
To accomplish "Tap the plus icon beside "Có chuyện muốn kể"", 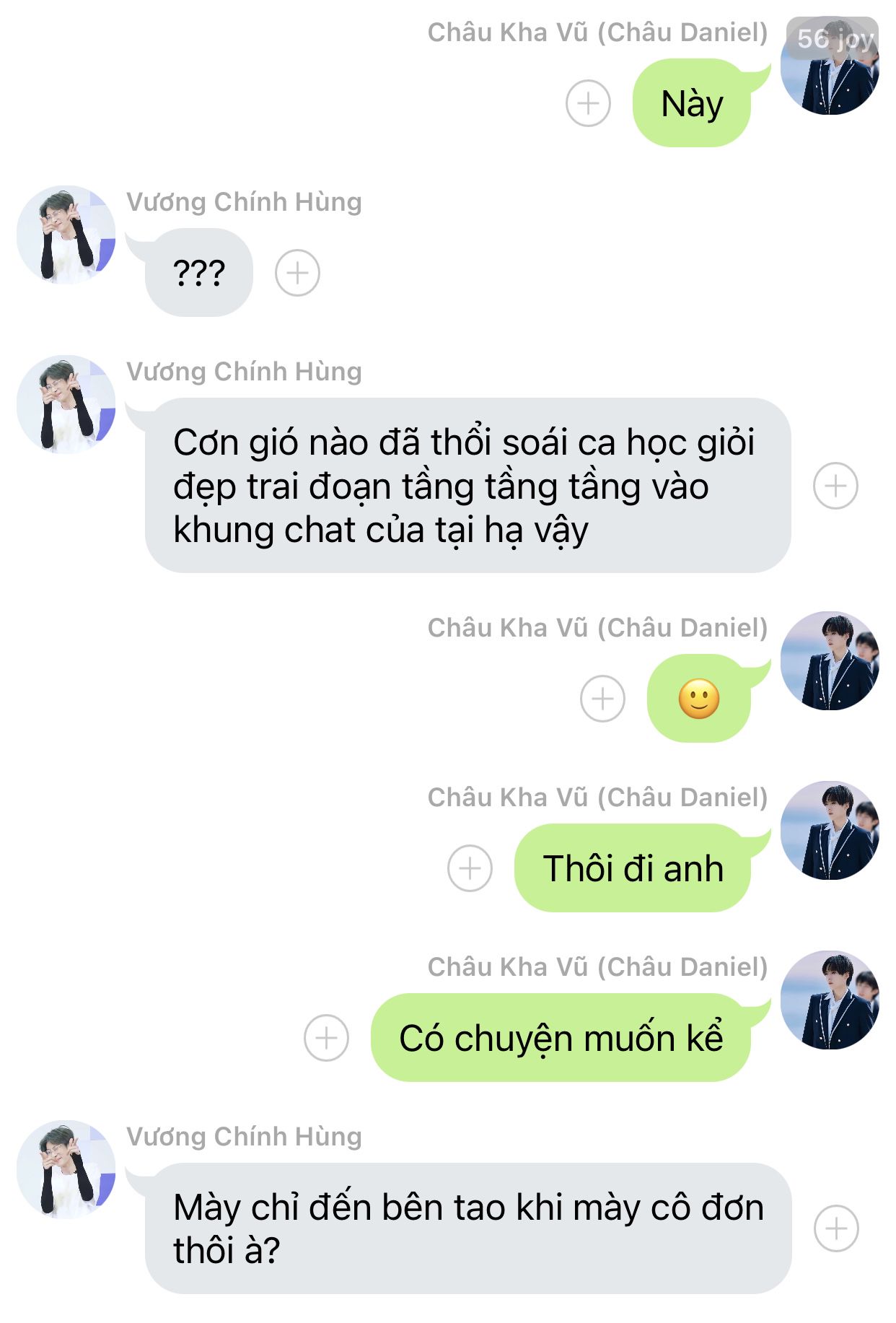I will click(326, 1038).
